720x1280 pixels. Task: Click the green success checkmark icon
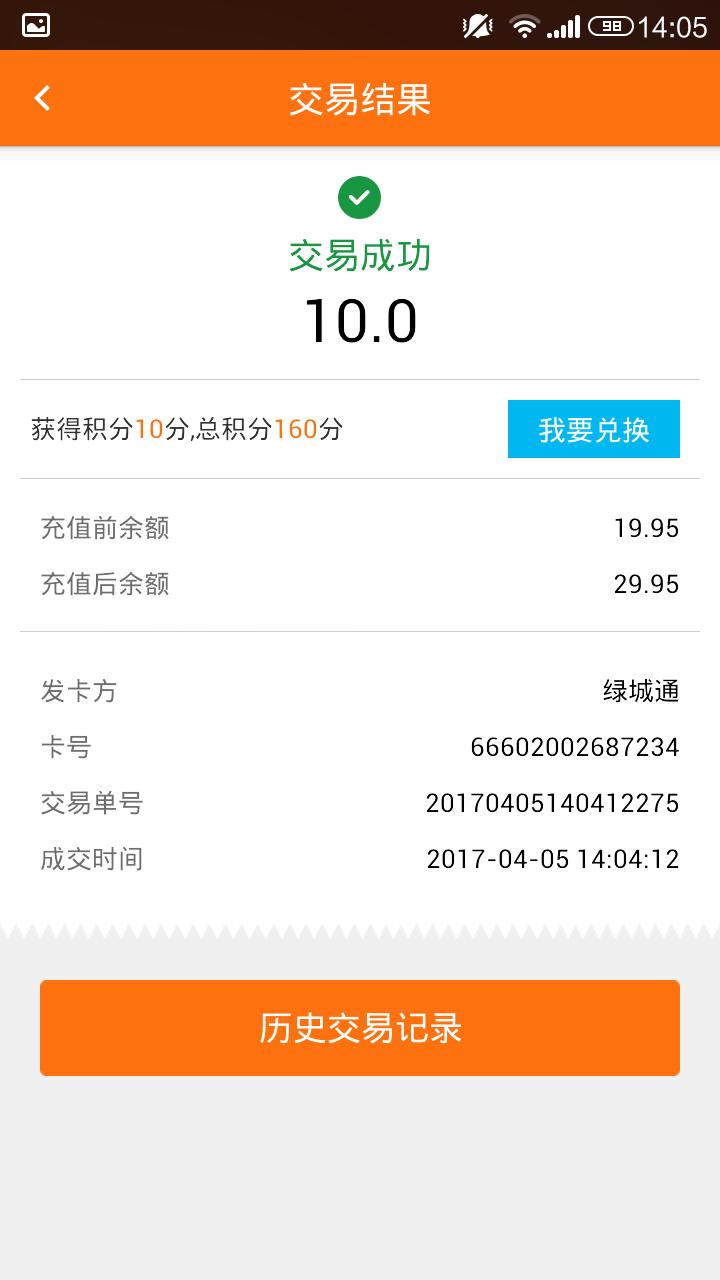pyautogui.click(x=360, y=198)
